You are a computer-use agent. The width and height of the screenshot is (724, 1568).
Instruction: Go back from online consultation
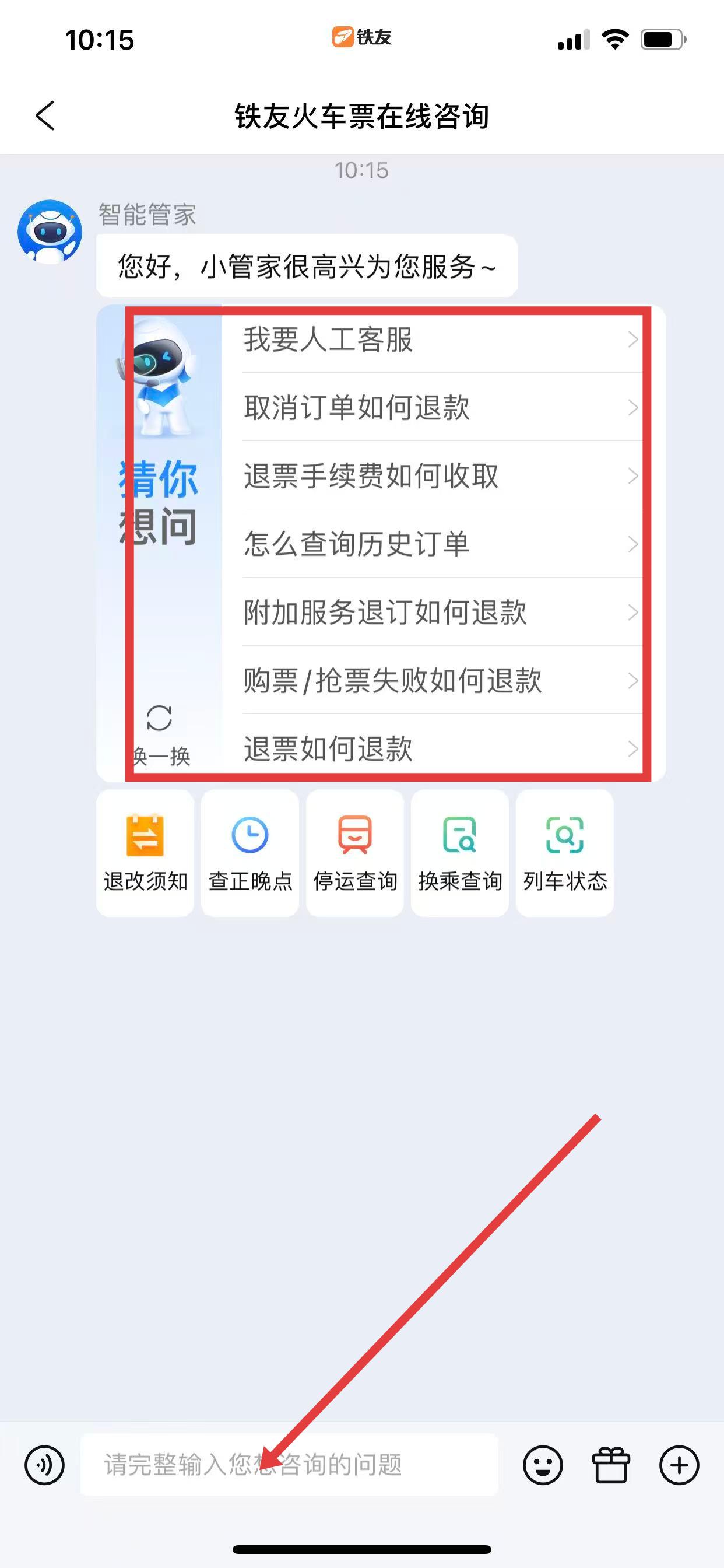pyautogui.click(x=45, y=116)
